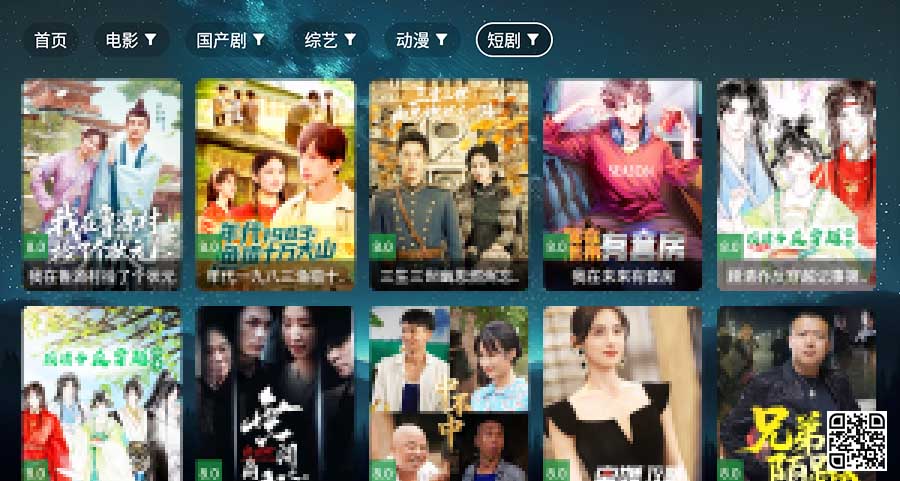Switch to the 国产剧 tab
This screenshot has width=900, height=481.
[230, 40]
